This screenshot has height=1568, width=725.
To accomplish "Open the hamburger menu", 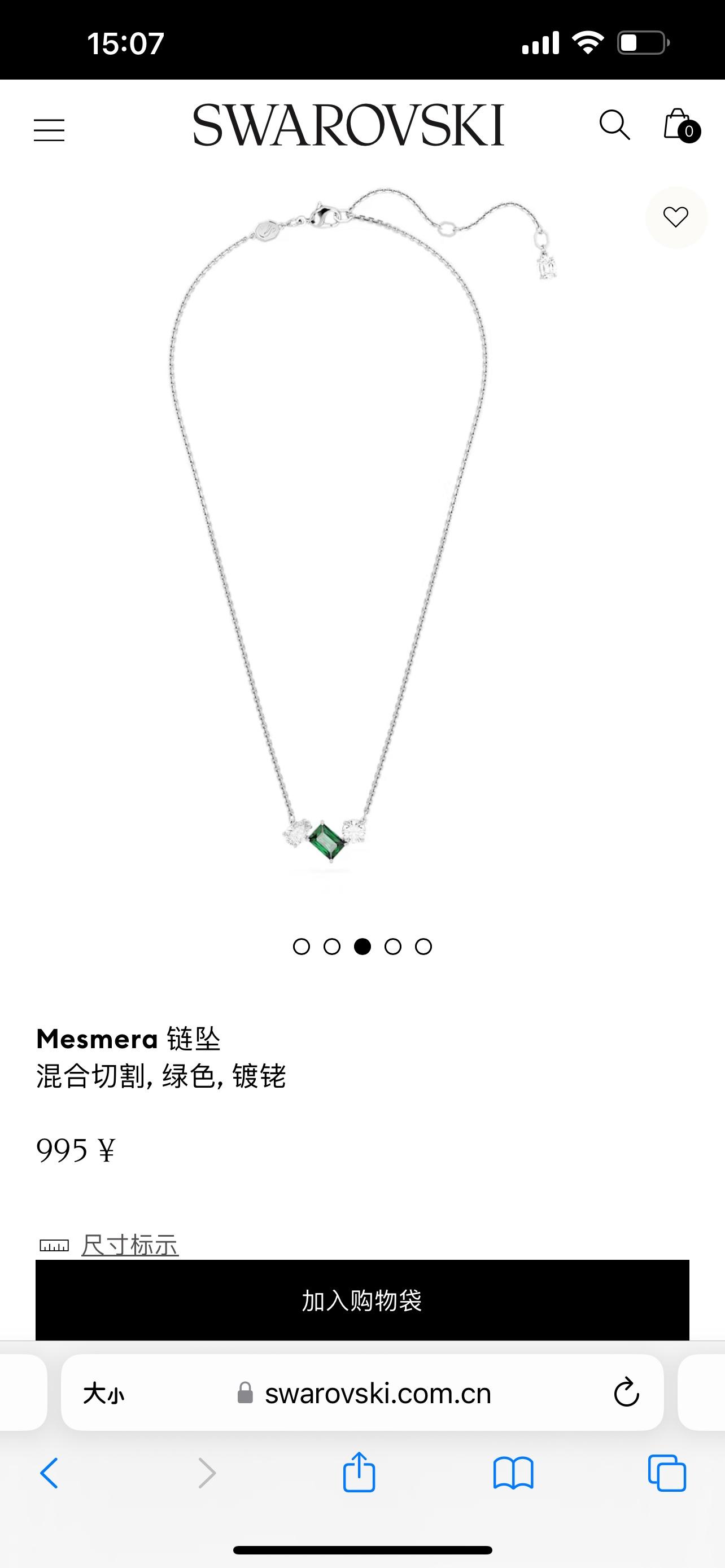I will 49,130.
